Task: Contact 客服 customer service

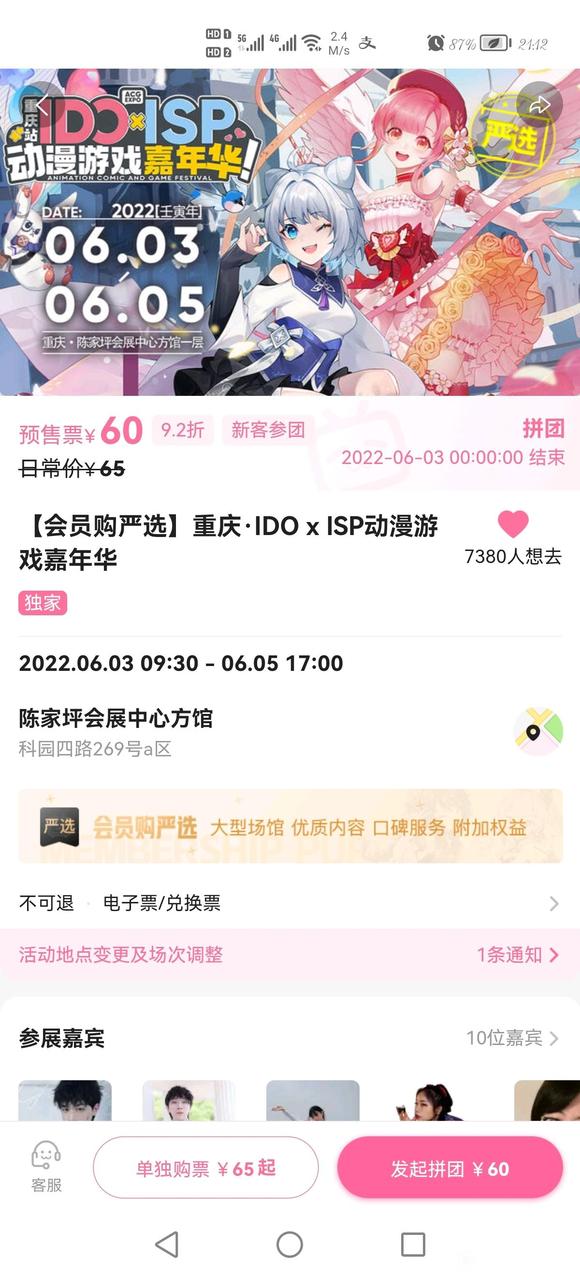Action: (46, 1167)
